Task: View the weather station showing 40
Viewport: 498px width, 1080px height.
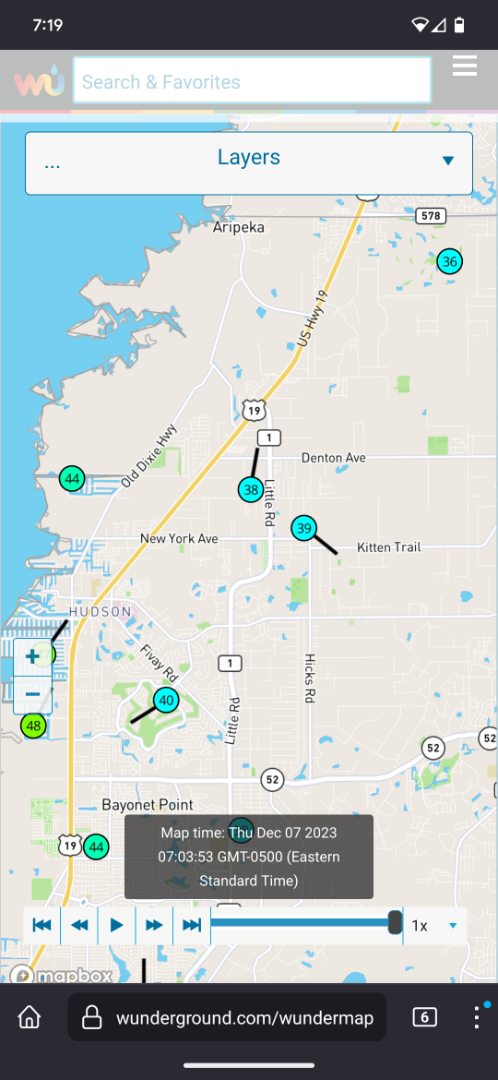Action: [165, 700]
